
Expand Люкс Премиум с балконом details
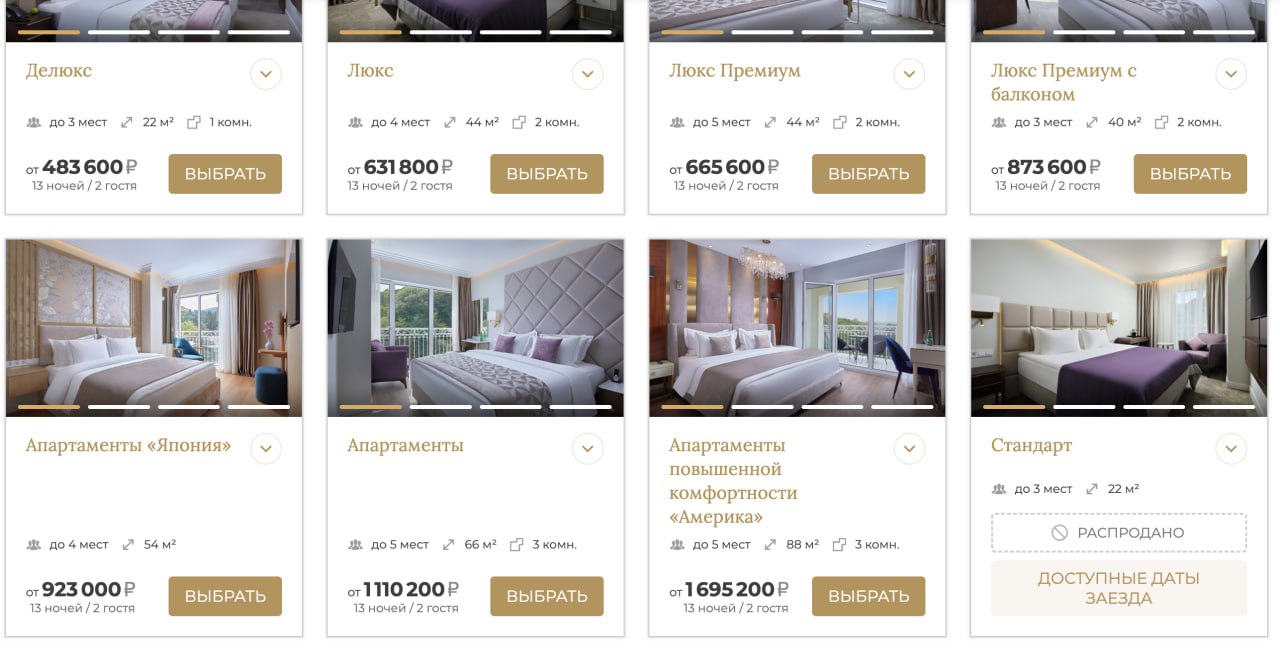tap(1231, 74)
